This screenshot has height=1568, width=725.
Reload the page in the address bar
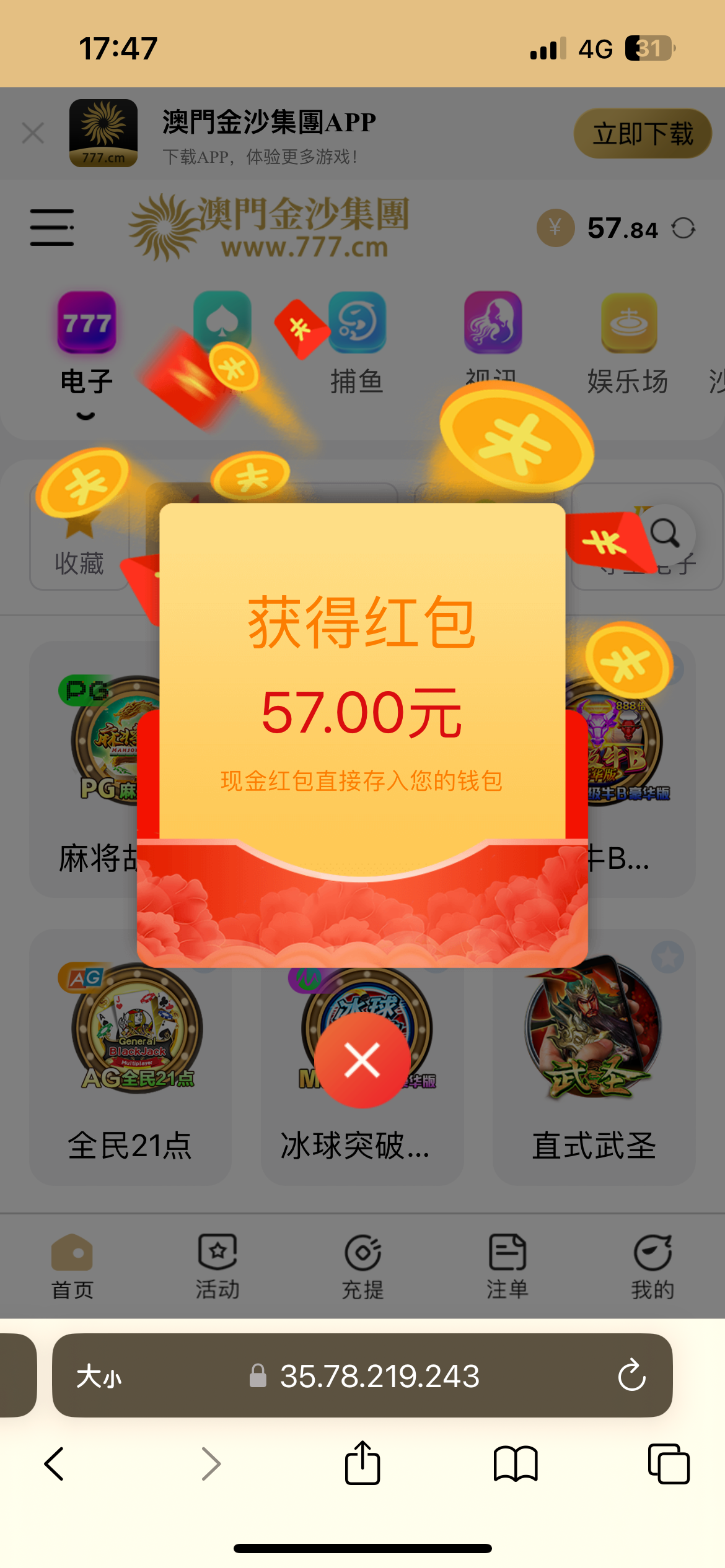pos(631,1375)
